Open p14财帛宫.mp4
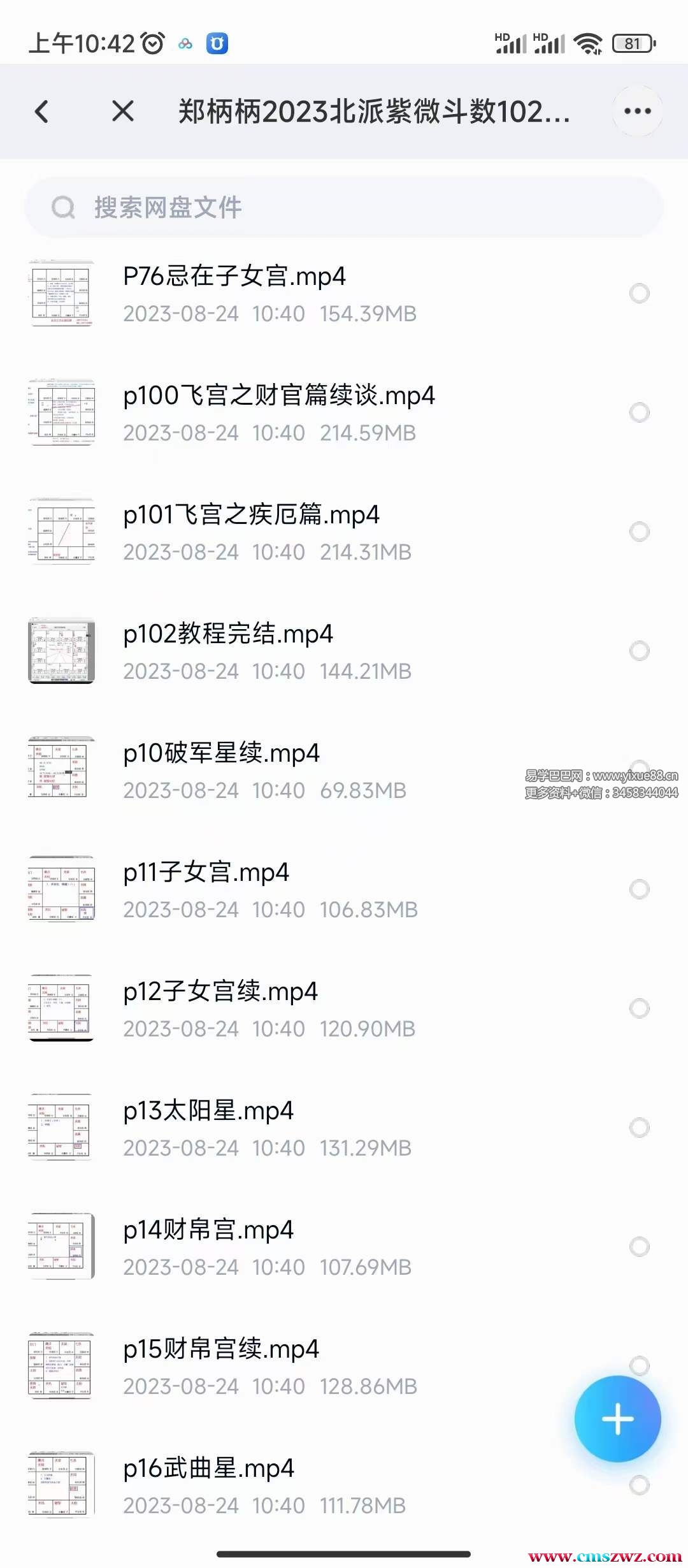 (208, 1230)
